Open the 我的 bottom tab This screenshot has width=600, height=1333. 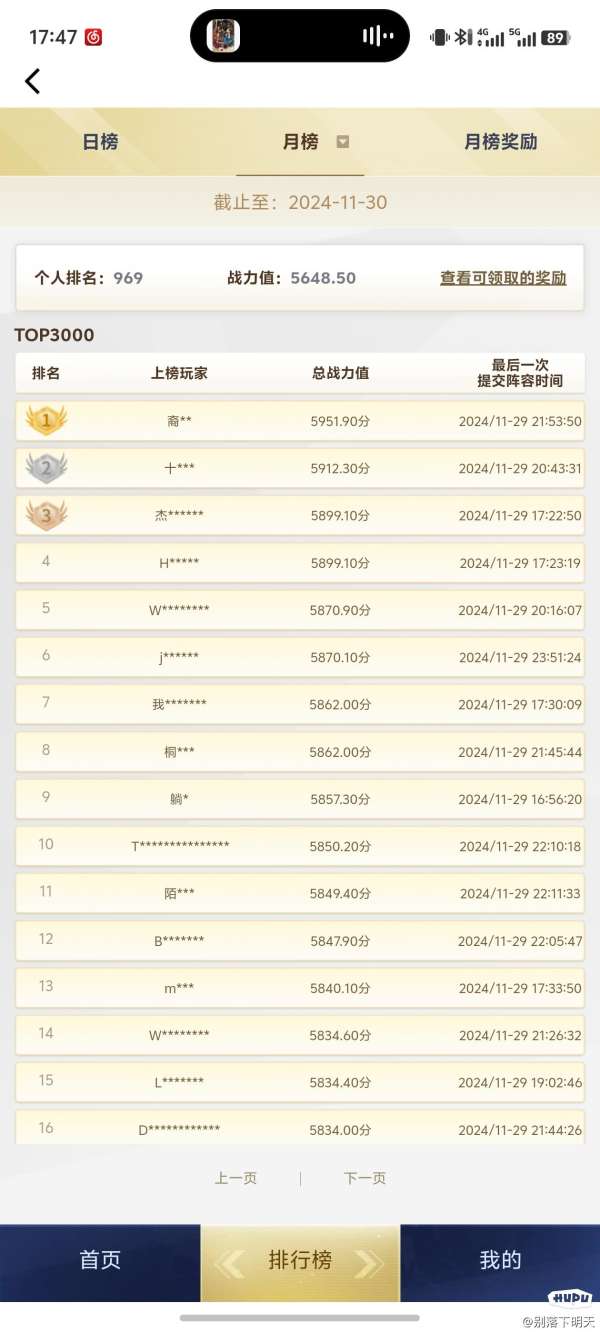(x=500, y=1260)
